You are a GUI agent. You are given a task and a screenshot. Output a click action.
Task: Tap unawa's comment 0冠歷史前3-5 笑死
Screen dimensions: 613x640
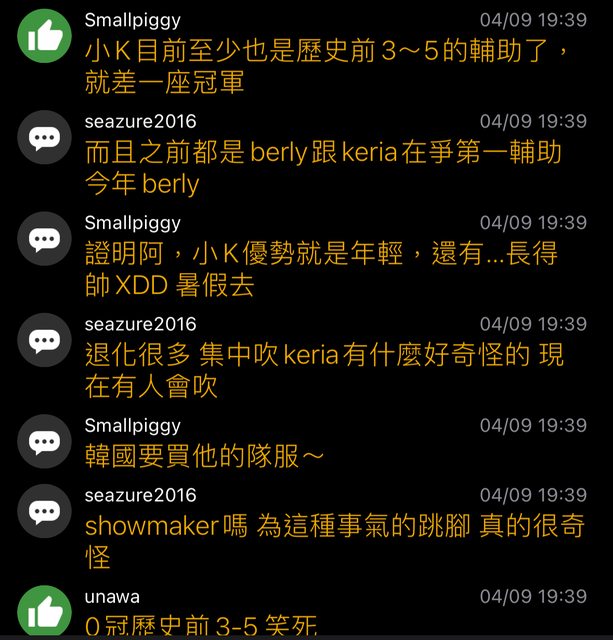pyautogui.click(x=201, y=626)
